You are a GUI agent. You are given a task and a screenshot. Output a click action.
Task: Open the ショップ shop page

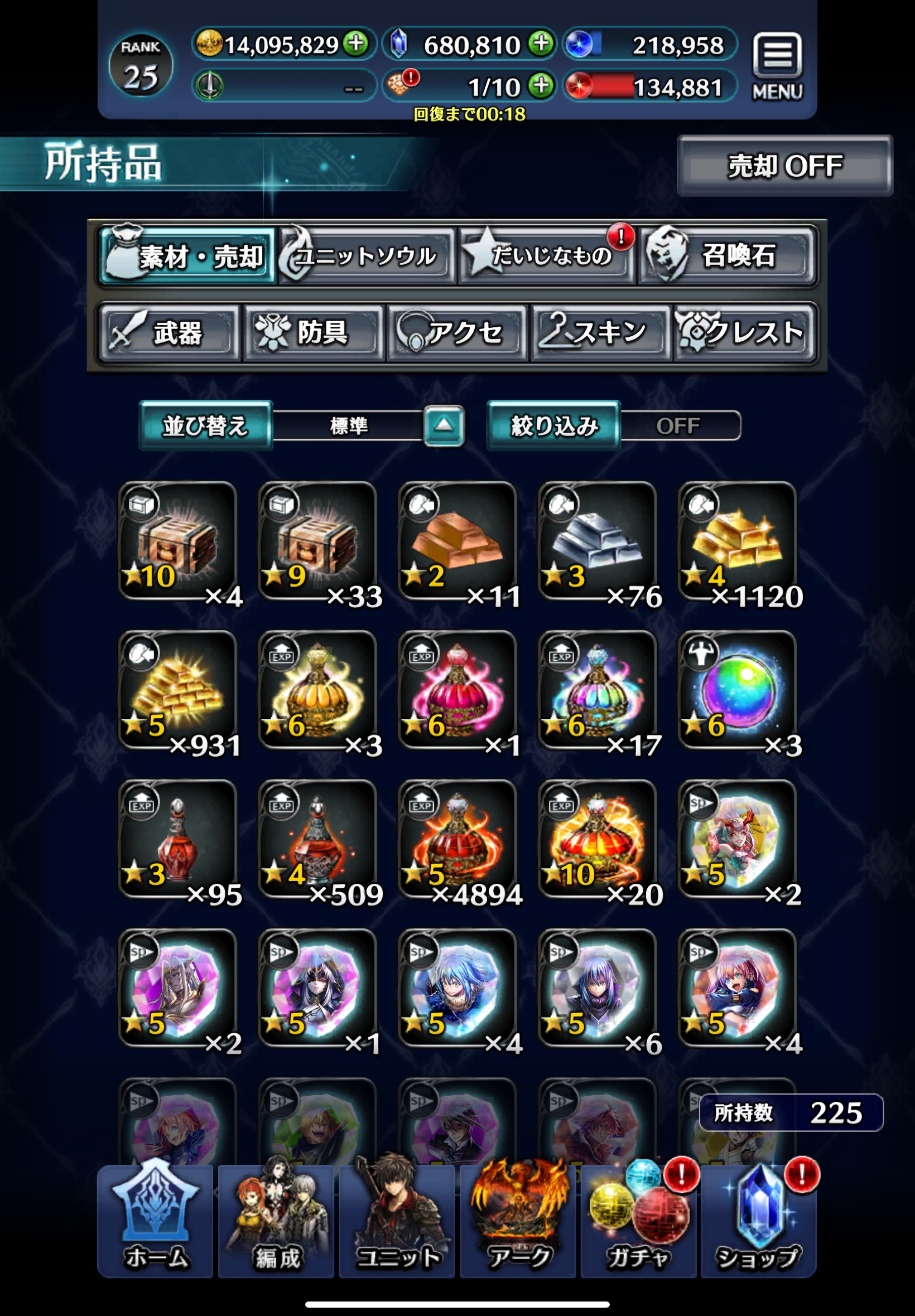(x=758, y=1220)
